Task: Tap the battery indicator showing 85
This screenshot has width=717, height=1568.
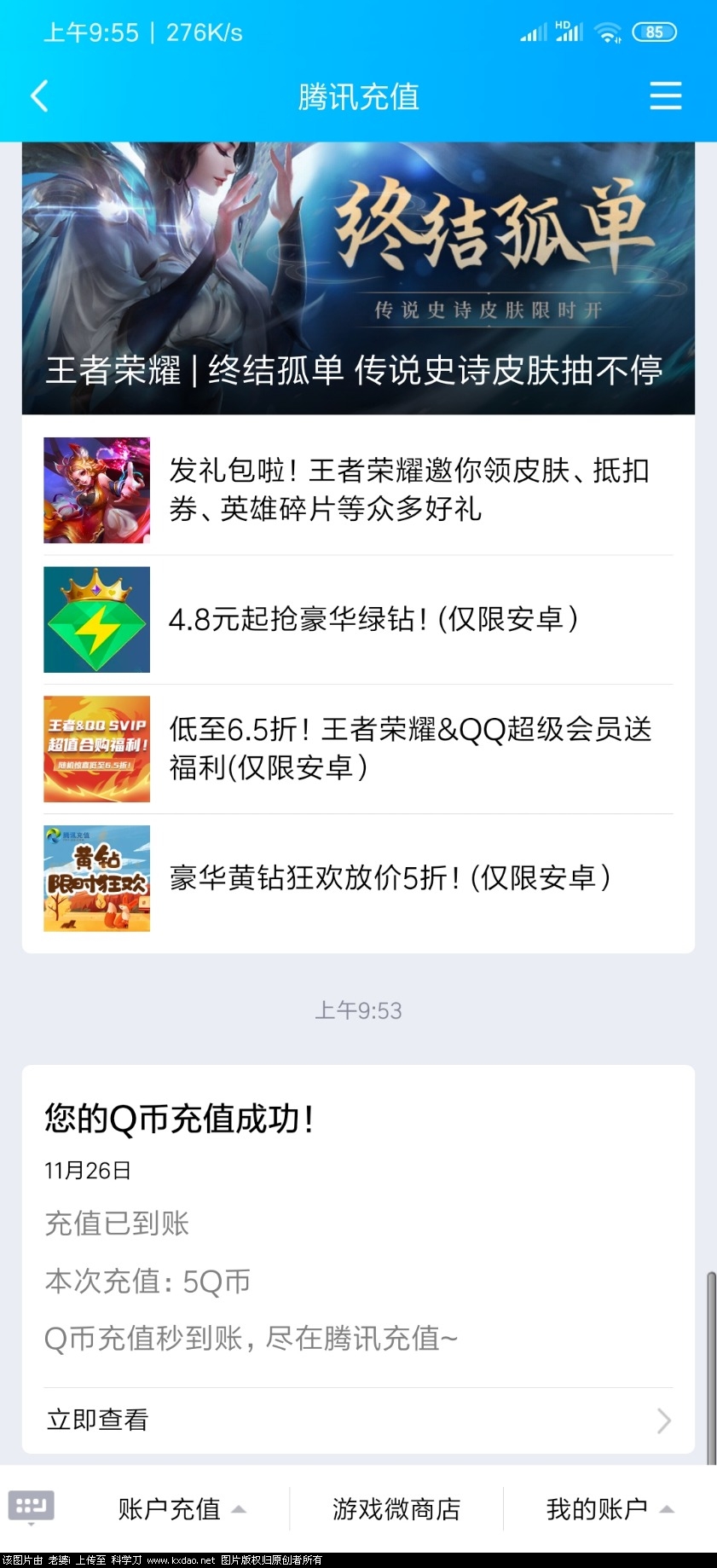Action: pyautogui.click(x=655, y=32)
